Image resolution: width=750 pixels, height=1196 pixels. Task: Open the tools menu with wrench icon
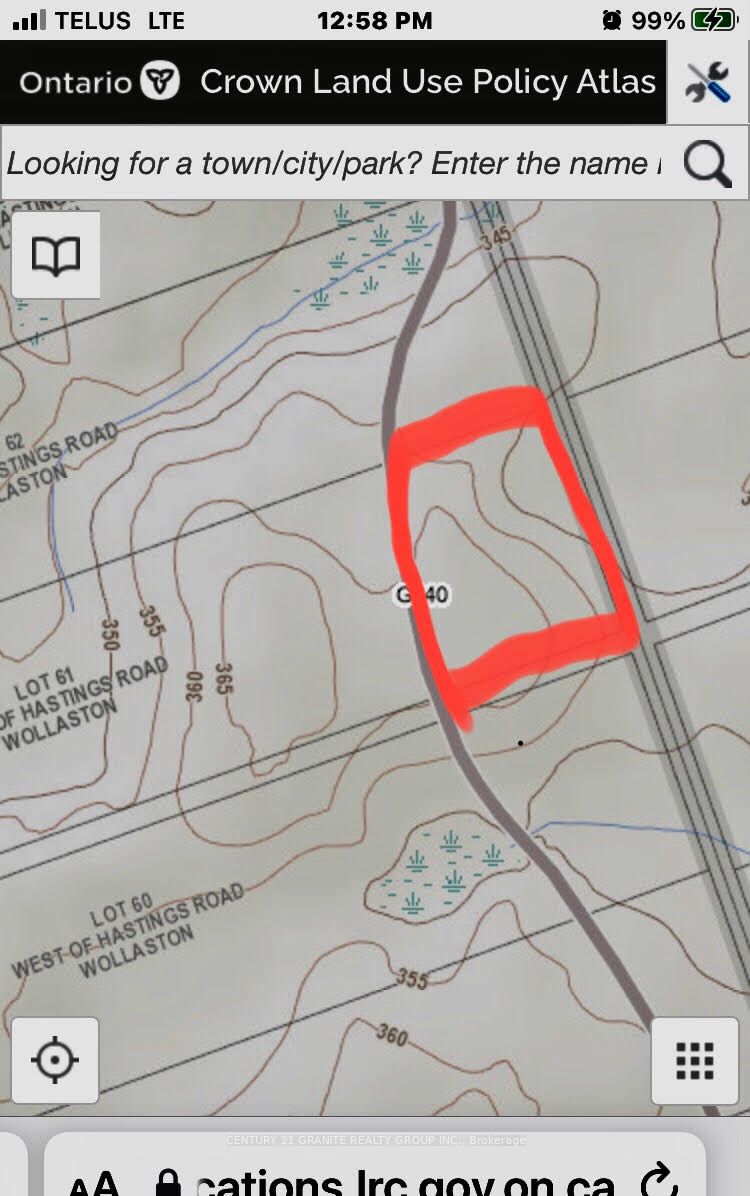[708, 84]
